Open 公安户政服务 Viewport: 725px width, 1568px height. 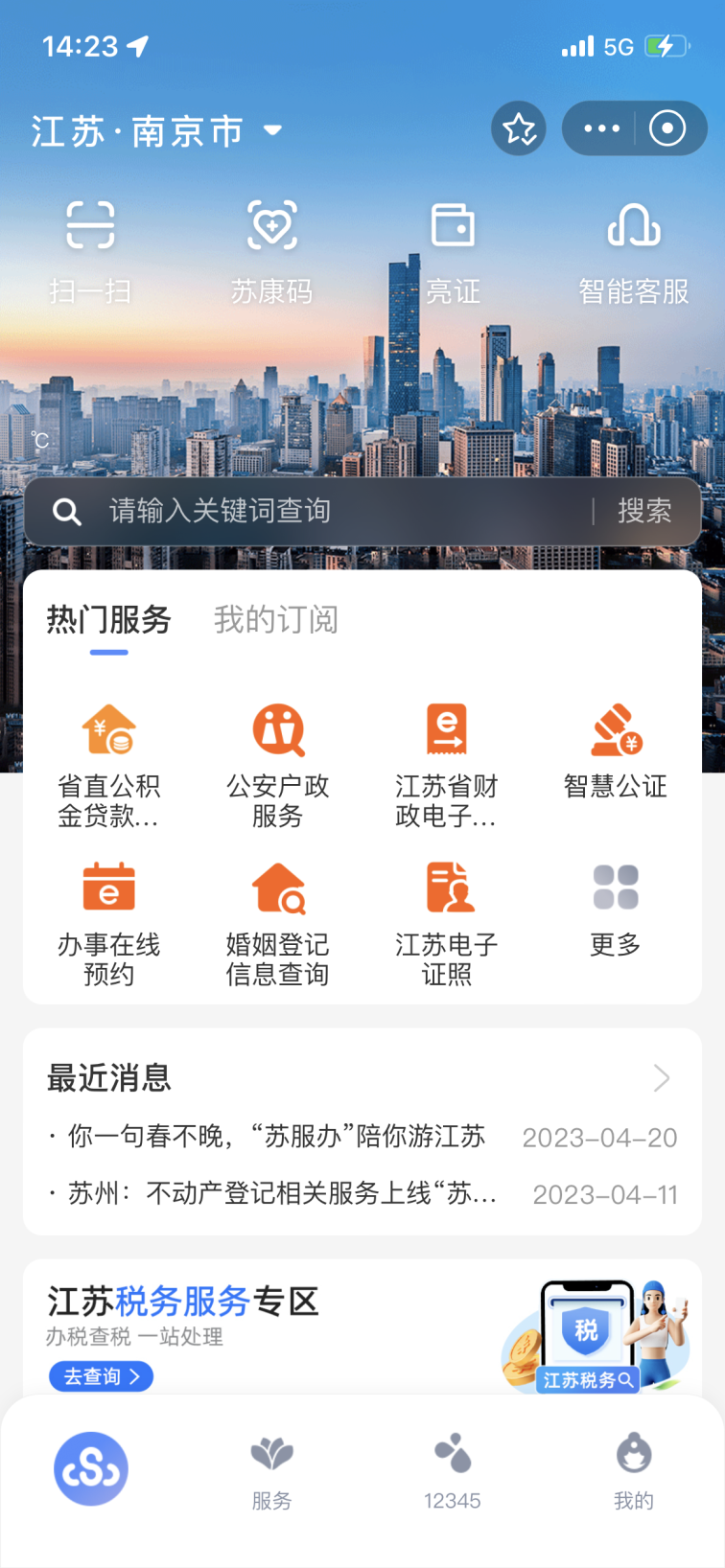277,766
